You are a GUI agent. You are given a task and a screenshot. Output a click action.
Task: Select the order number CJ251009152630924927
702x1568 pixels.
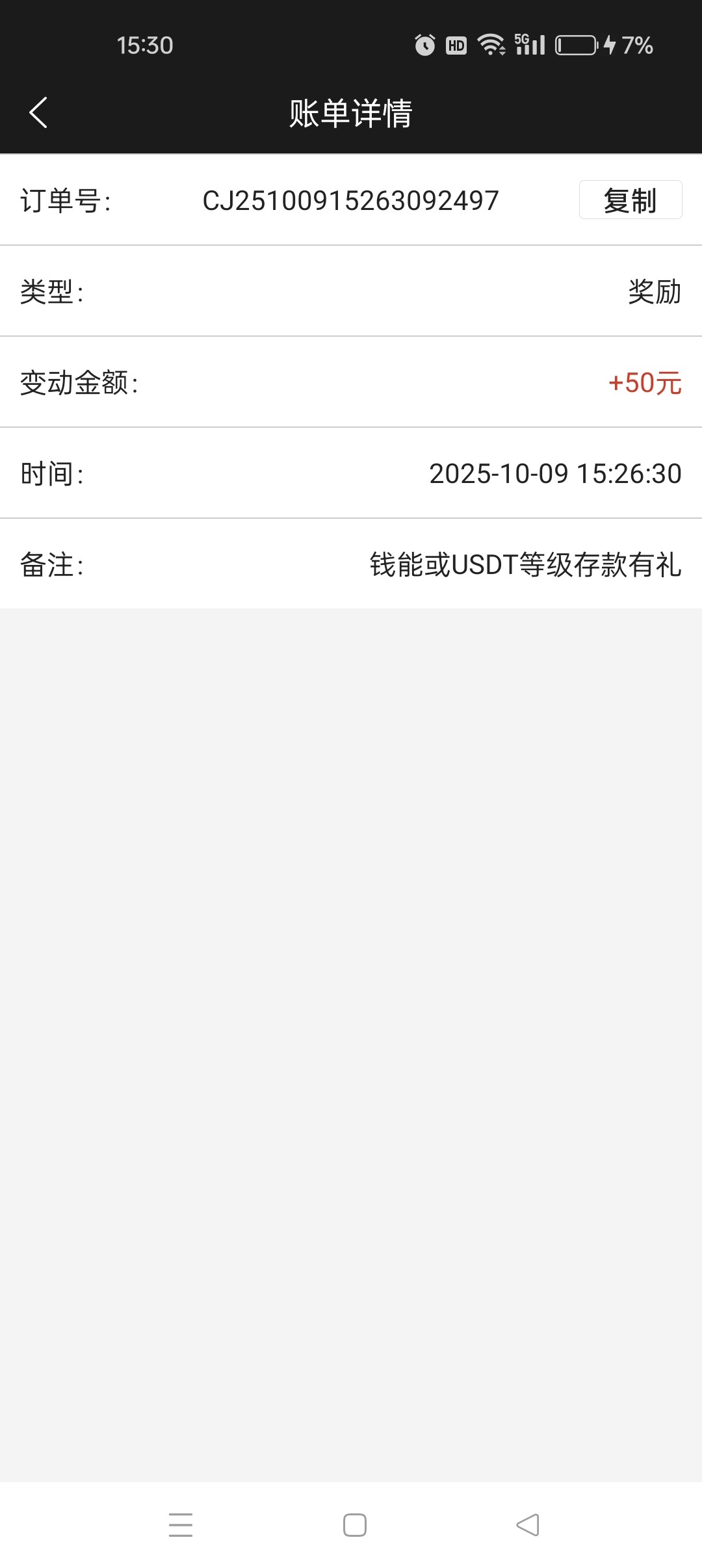[x=350, y=200]
